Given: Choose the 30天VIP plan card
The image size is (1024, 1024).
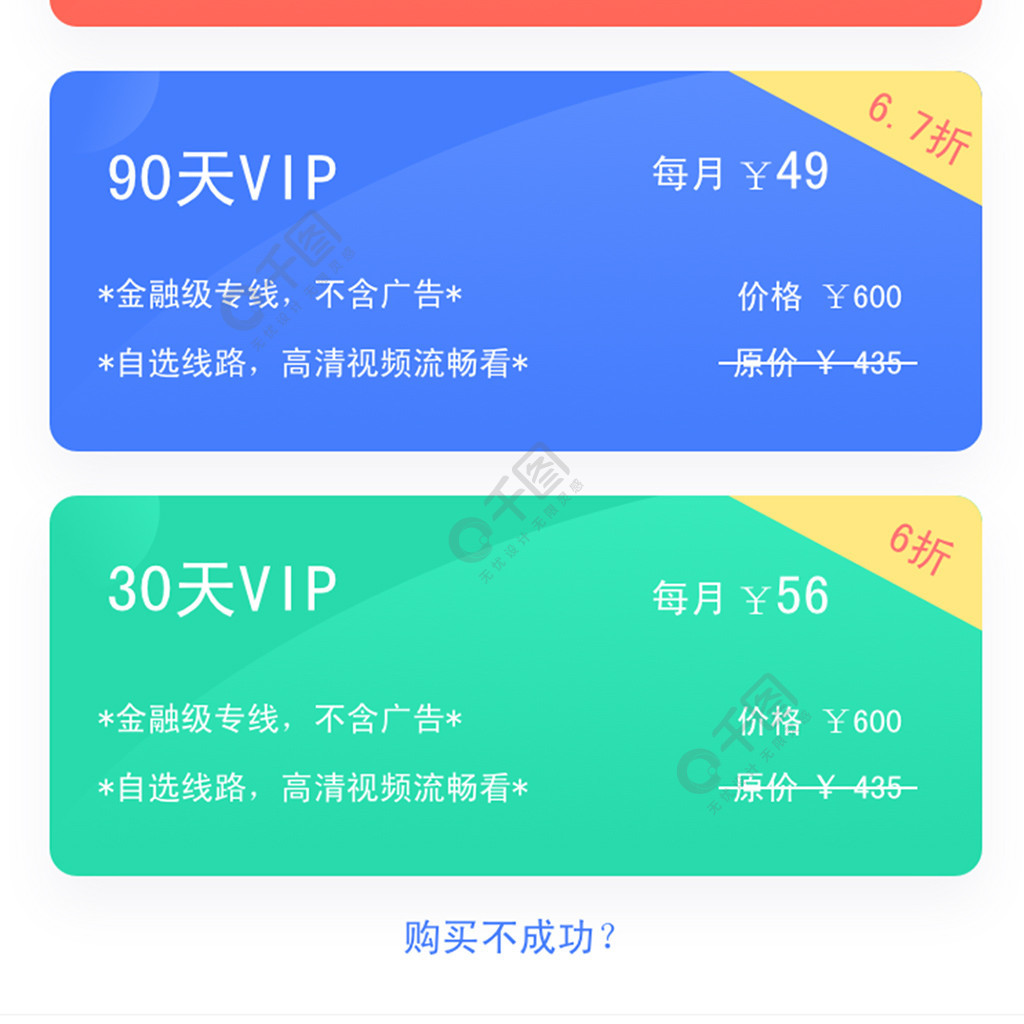Looking at the screenshot, I should click(x=515, y=686).
